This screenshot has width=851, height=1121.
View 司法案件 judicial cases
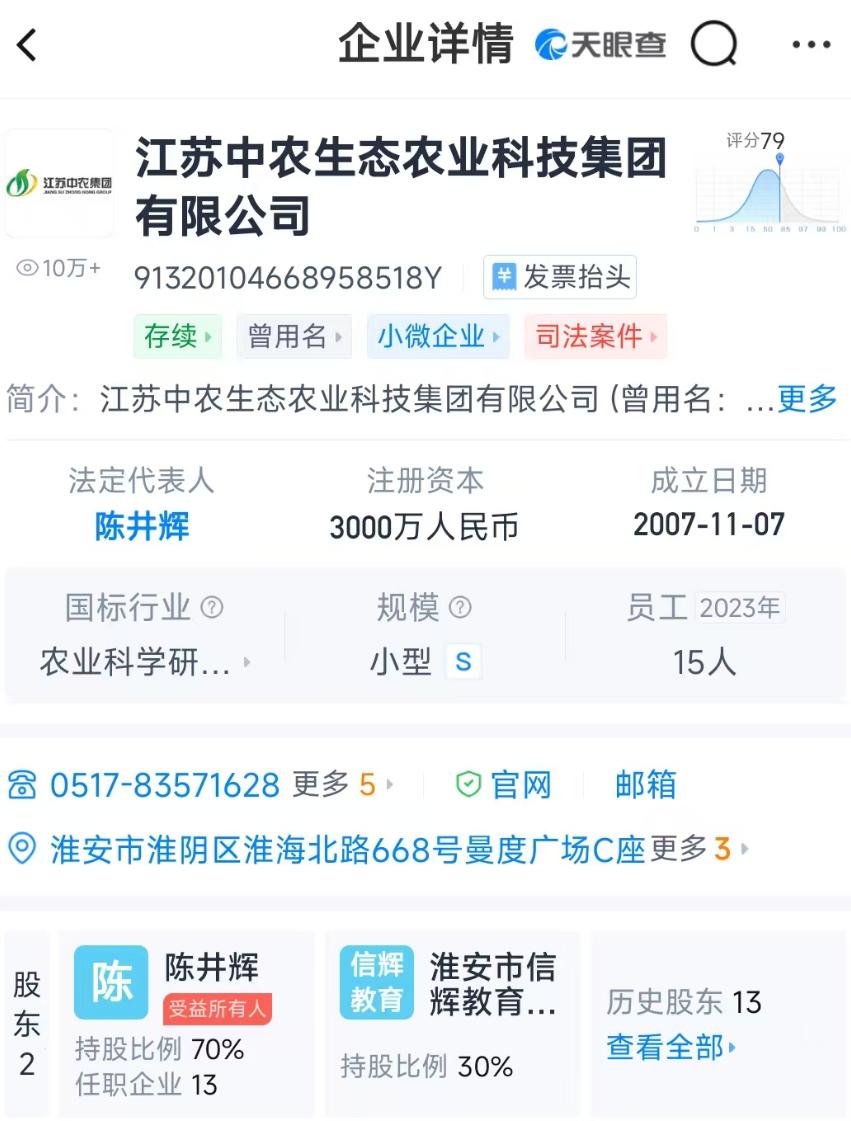click(x=595, y=337)
